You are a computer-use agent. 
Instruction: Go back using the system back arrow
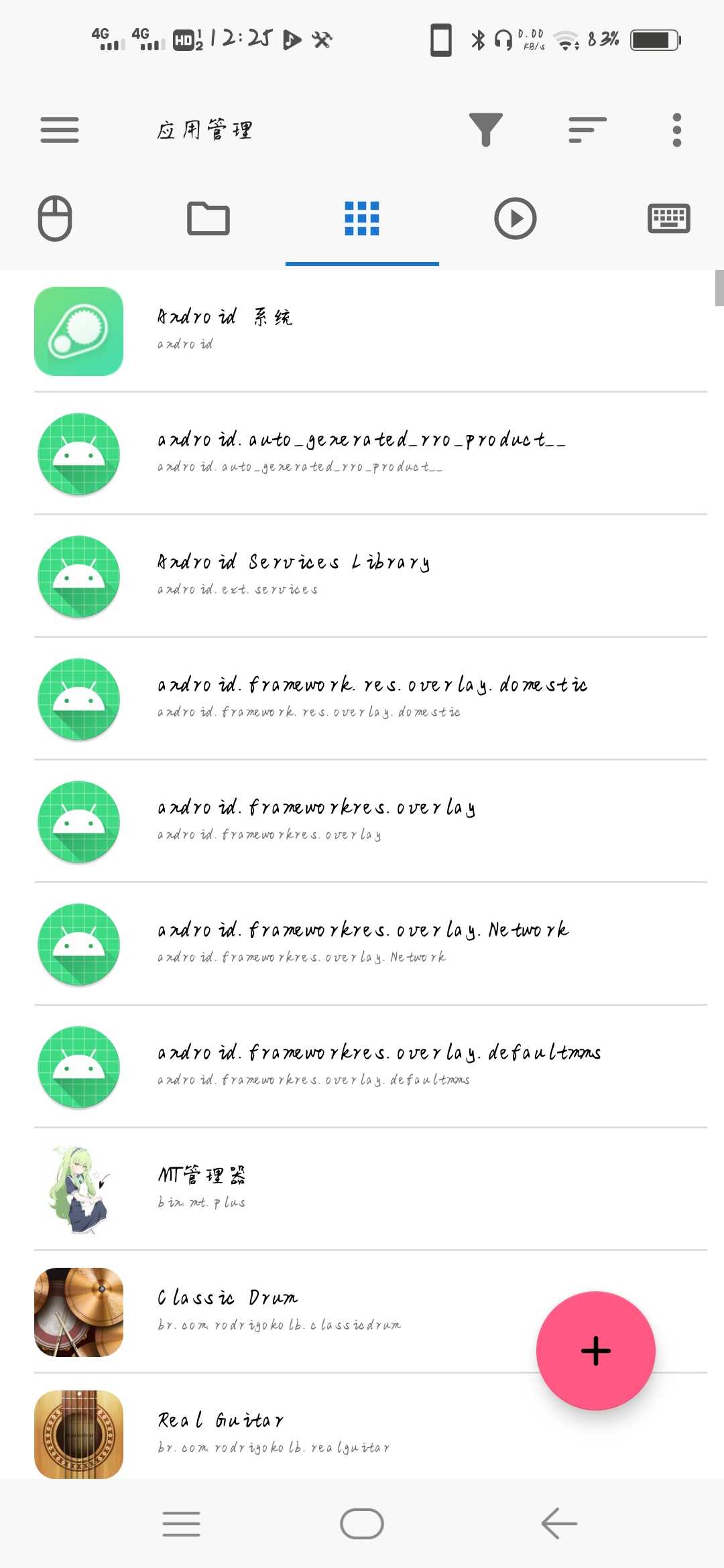559,1524
